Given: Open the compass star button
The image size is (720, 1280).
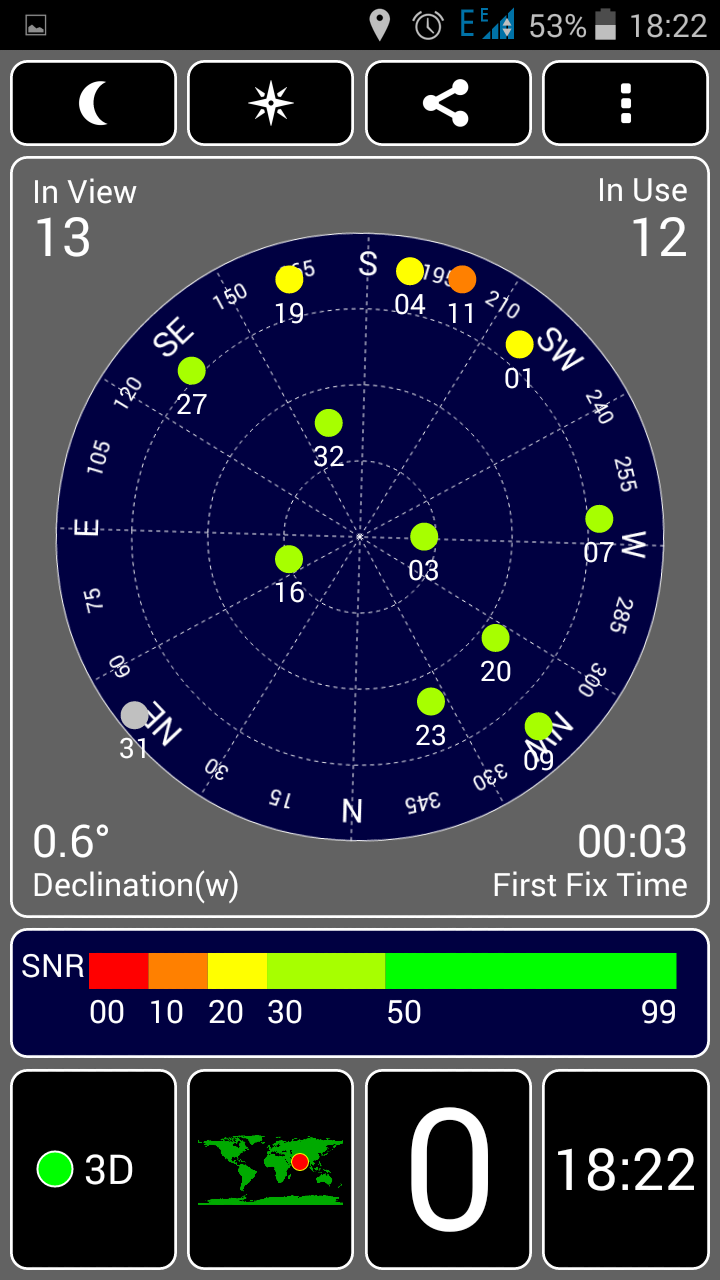Looking at the screenshot, I should click(271, 103).
